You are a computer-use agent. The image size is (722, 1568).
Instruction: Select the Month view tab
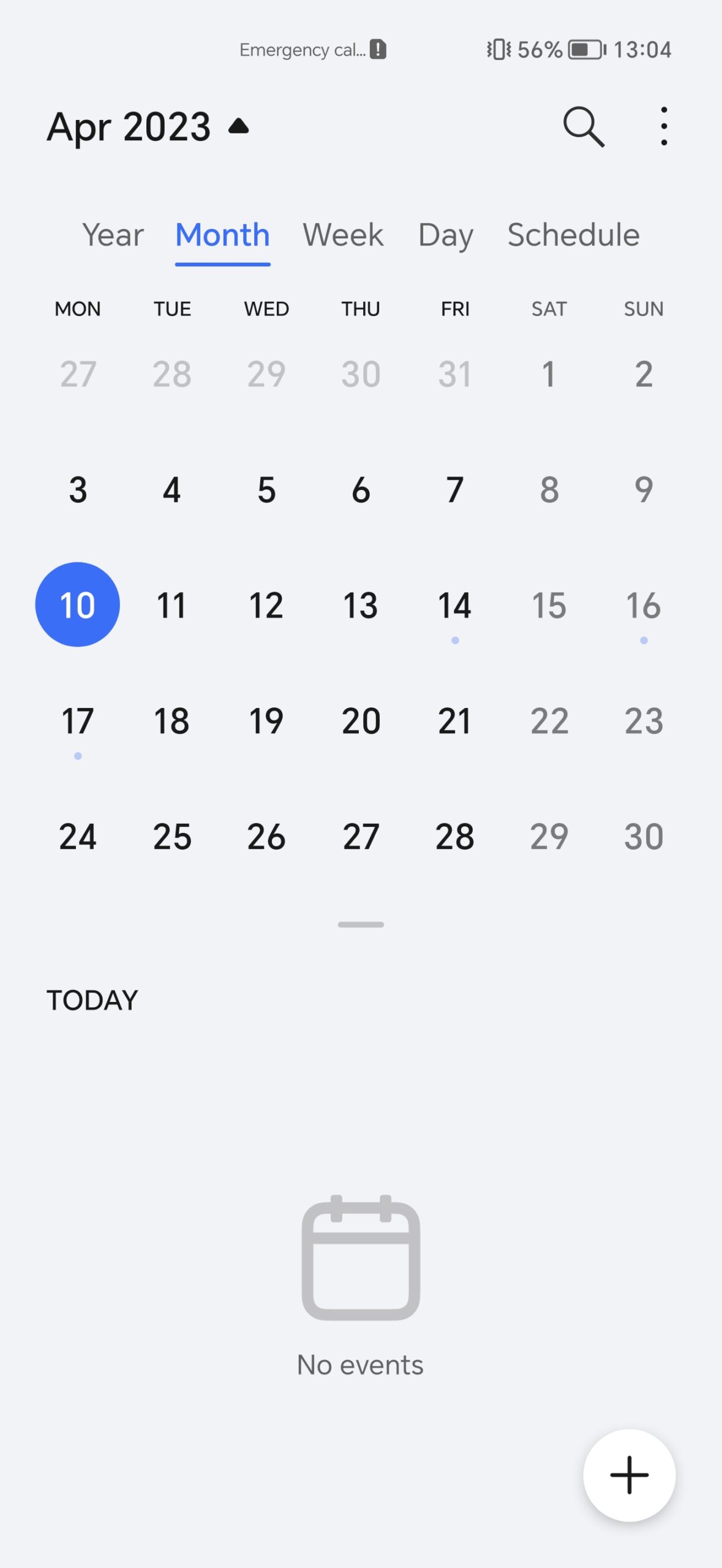coord(223,235)
